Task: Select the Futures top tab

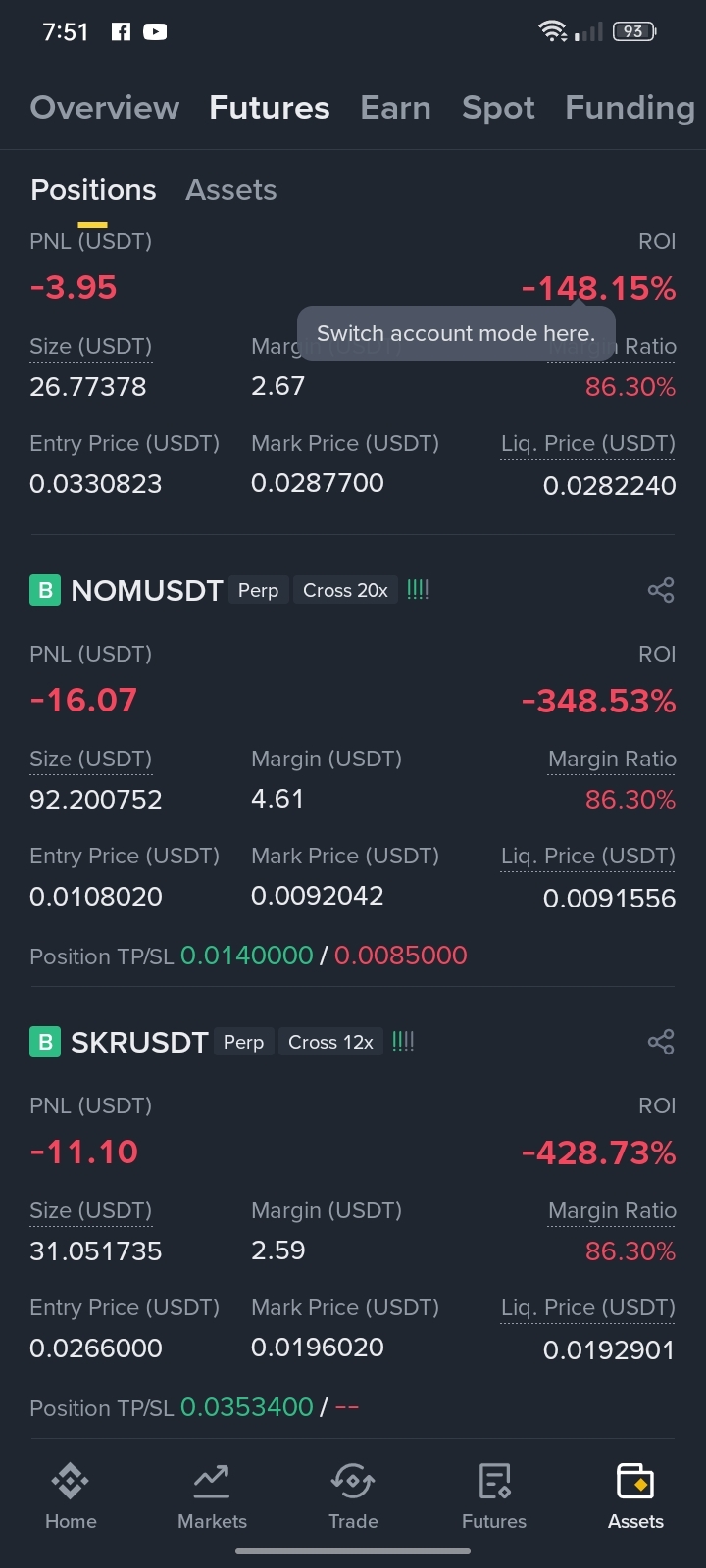Action: [x=270, y=108]
